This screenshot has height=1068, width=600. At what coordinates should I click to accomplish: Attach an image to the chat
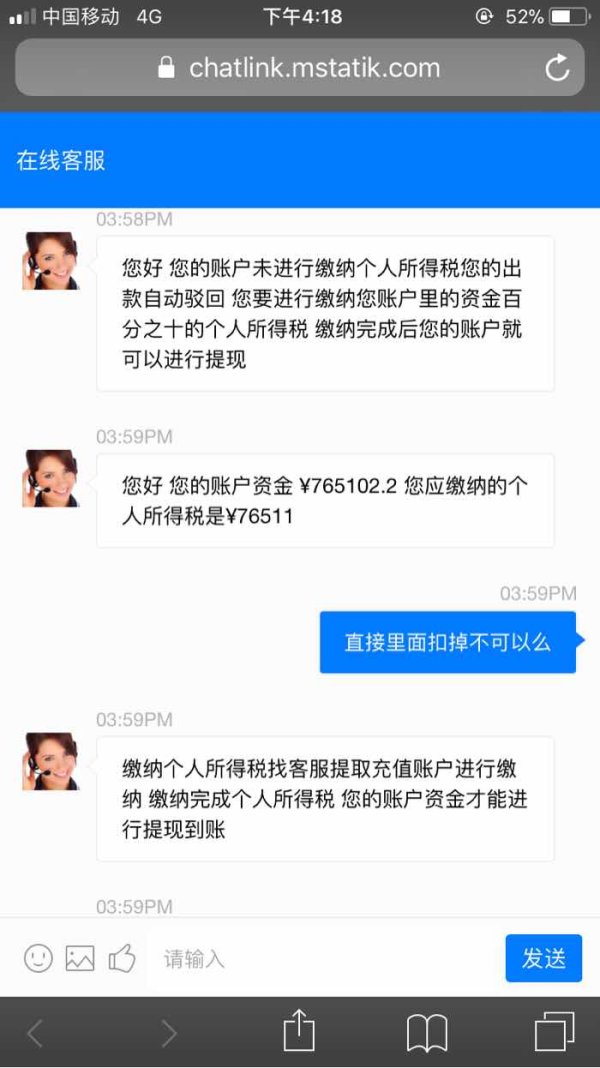80,958
